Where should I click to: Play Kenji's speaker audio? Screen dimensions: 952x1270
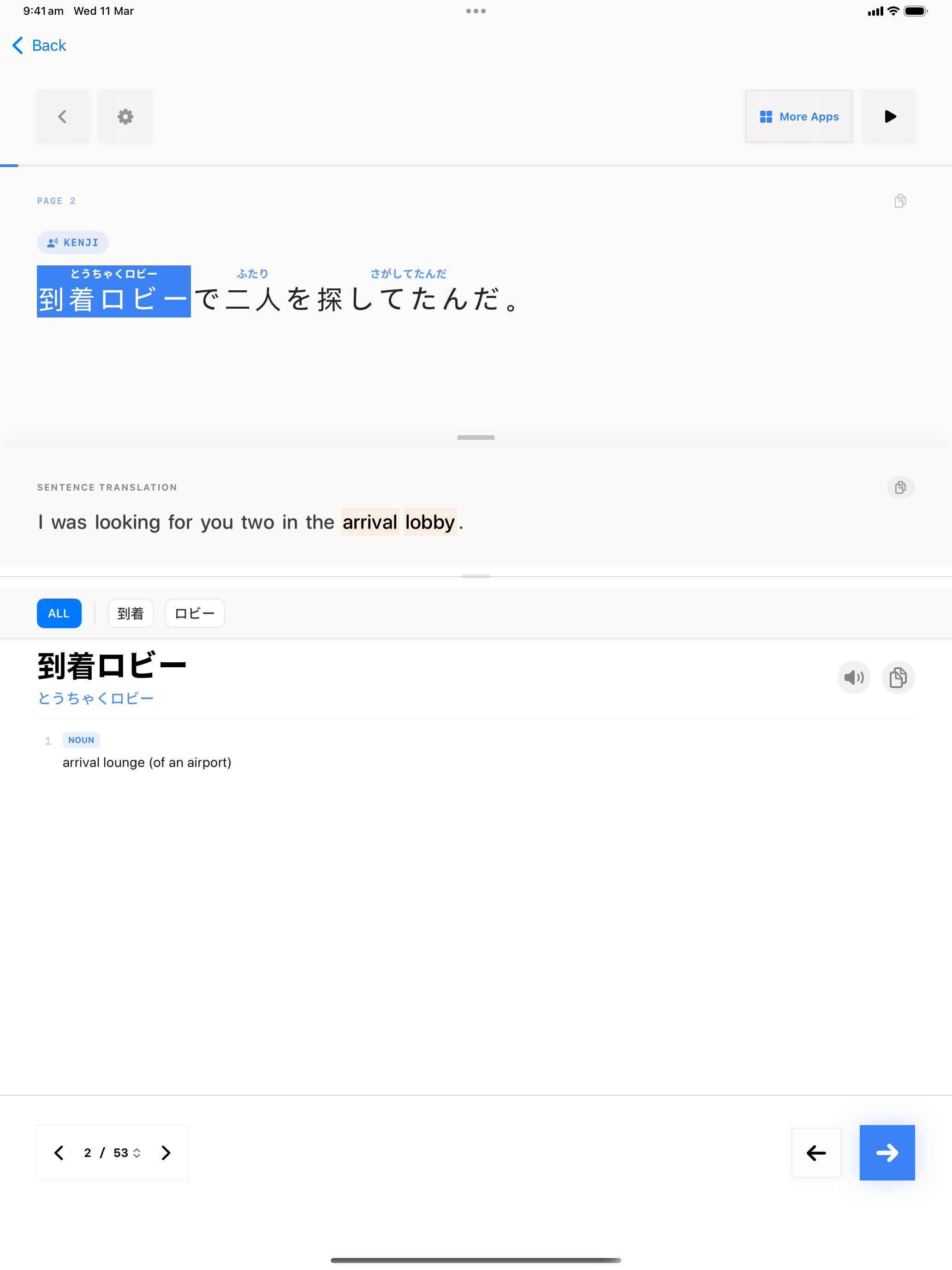click(x=73, y=242)
